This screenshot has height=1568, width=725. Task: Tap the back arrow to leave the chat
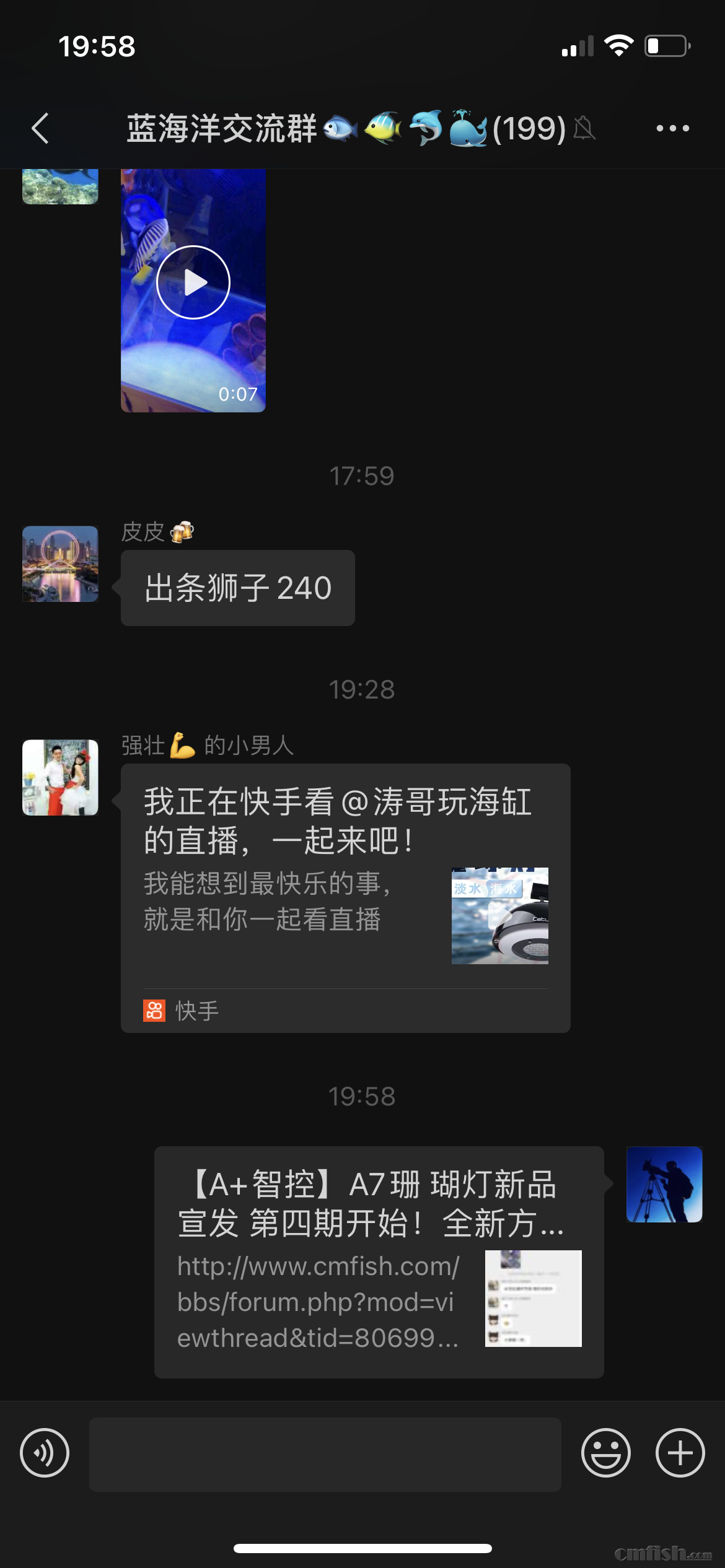[x=40, y=128]
